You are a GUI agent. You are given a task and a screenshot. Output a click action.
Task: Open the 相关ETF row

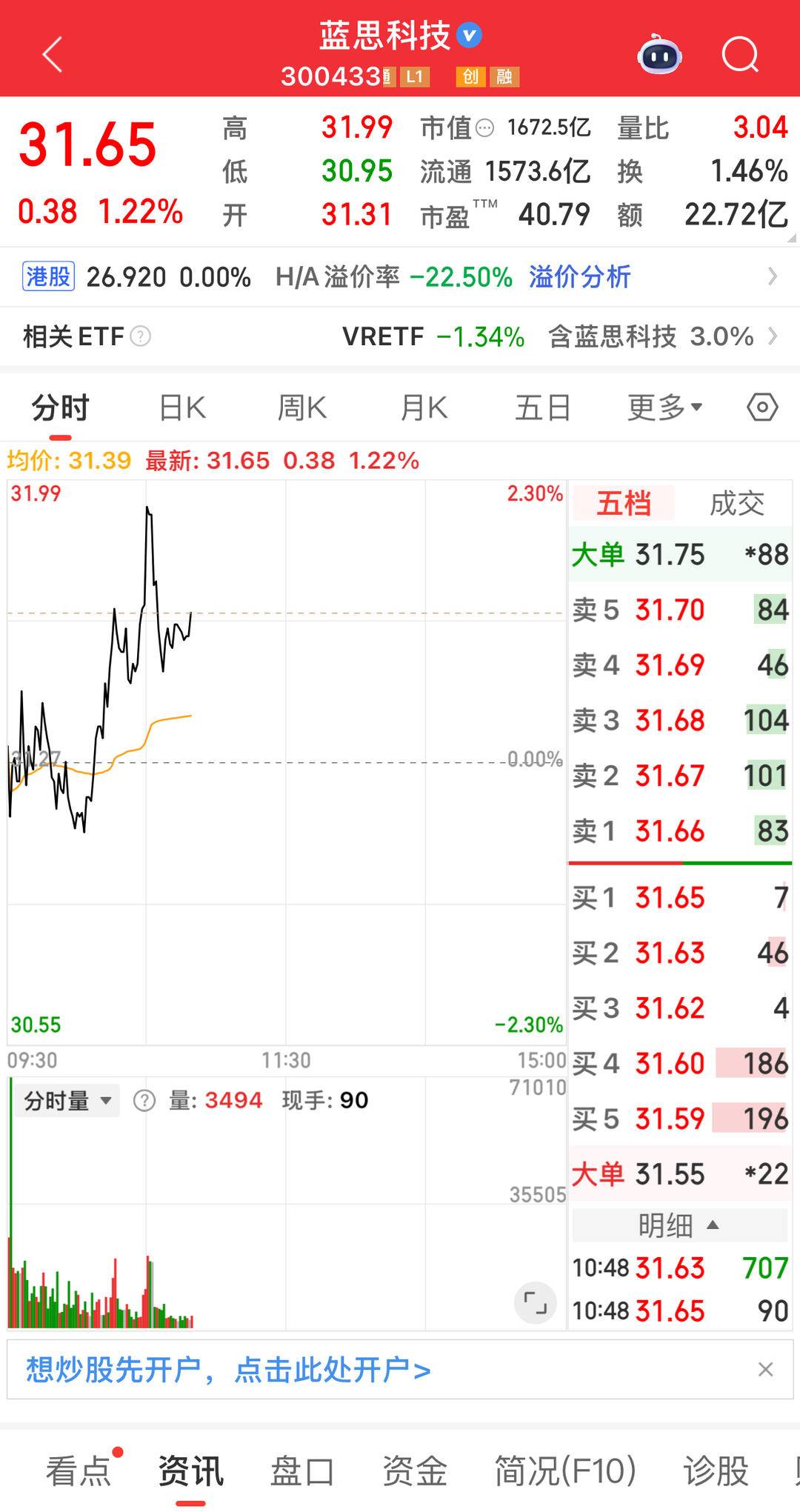click(400, 337)
